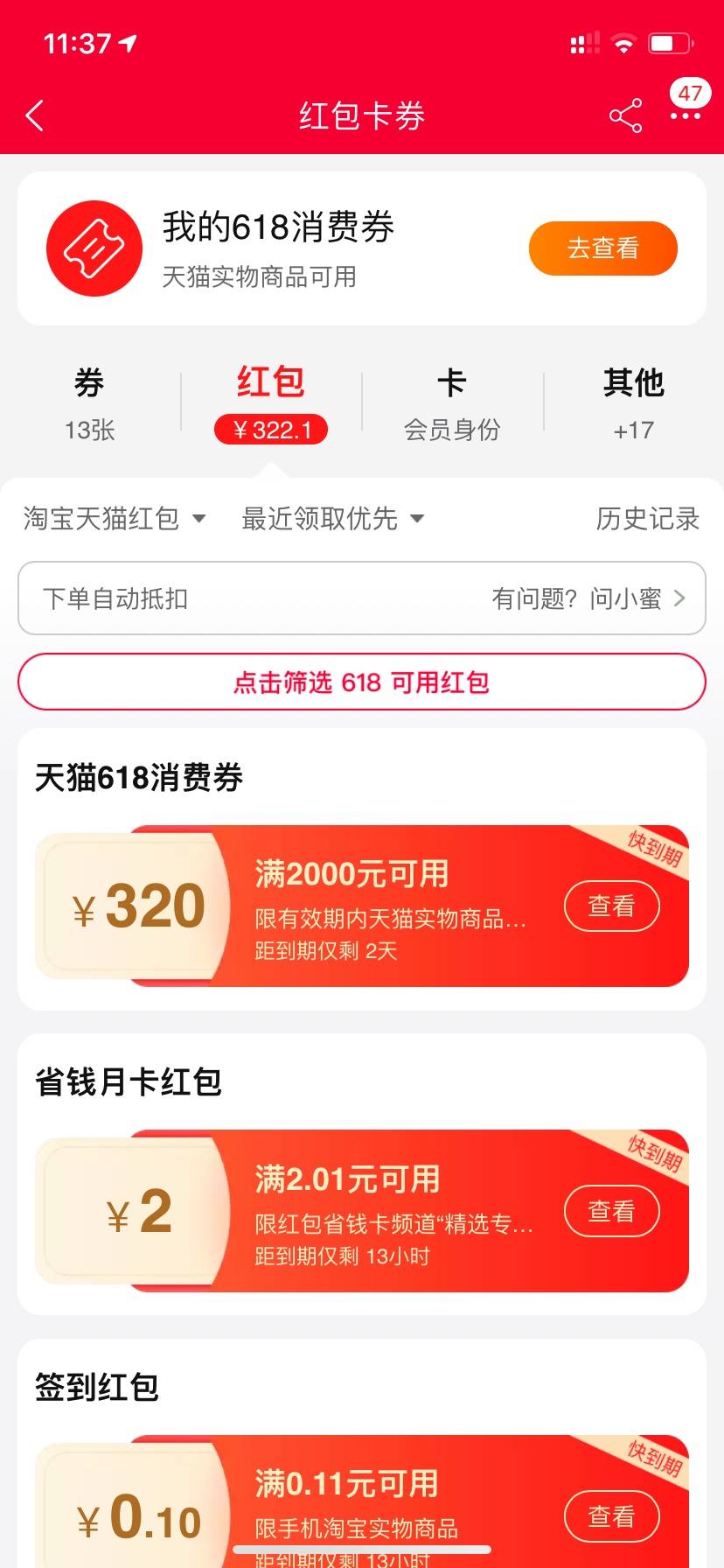The width and height of the screenshot is (724, 1568).
Task: Open the three-dot more menu
Action: (686, 115)
